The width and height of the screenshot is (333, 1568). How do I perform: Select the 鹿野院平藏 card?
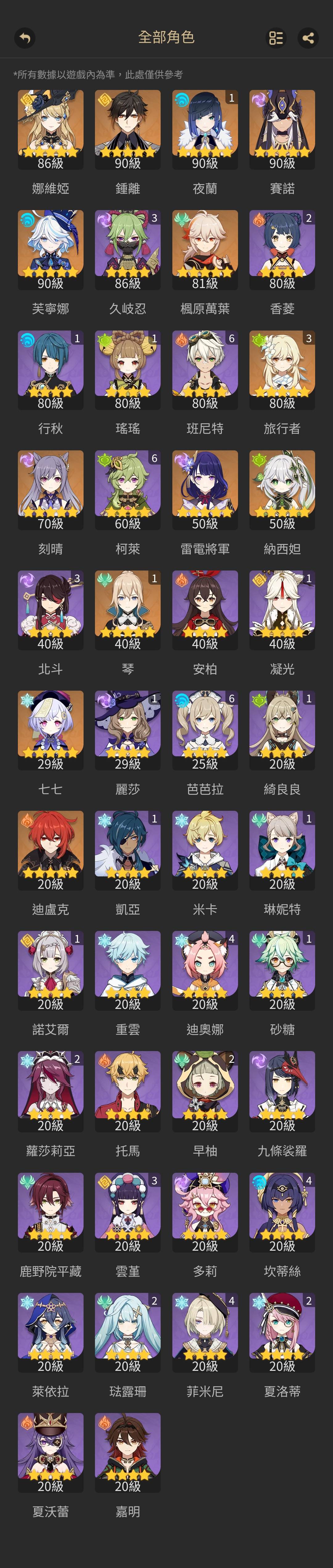tap(51, 1212)
